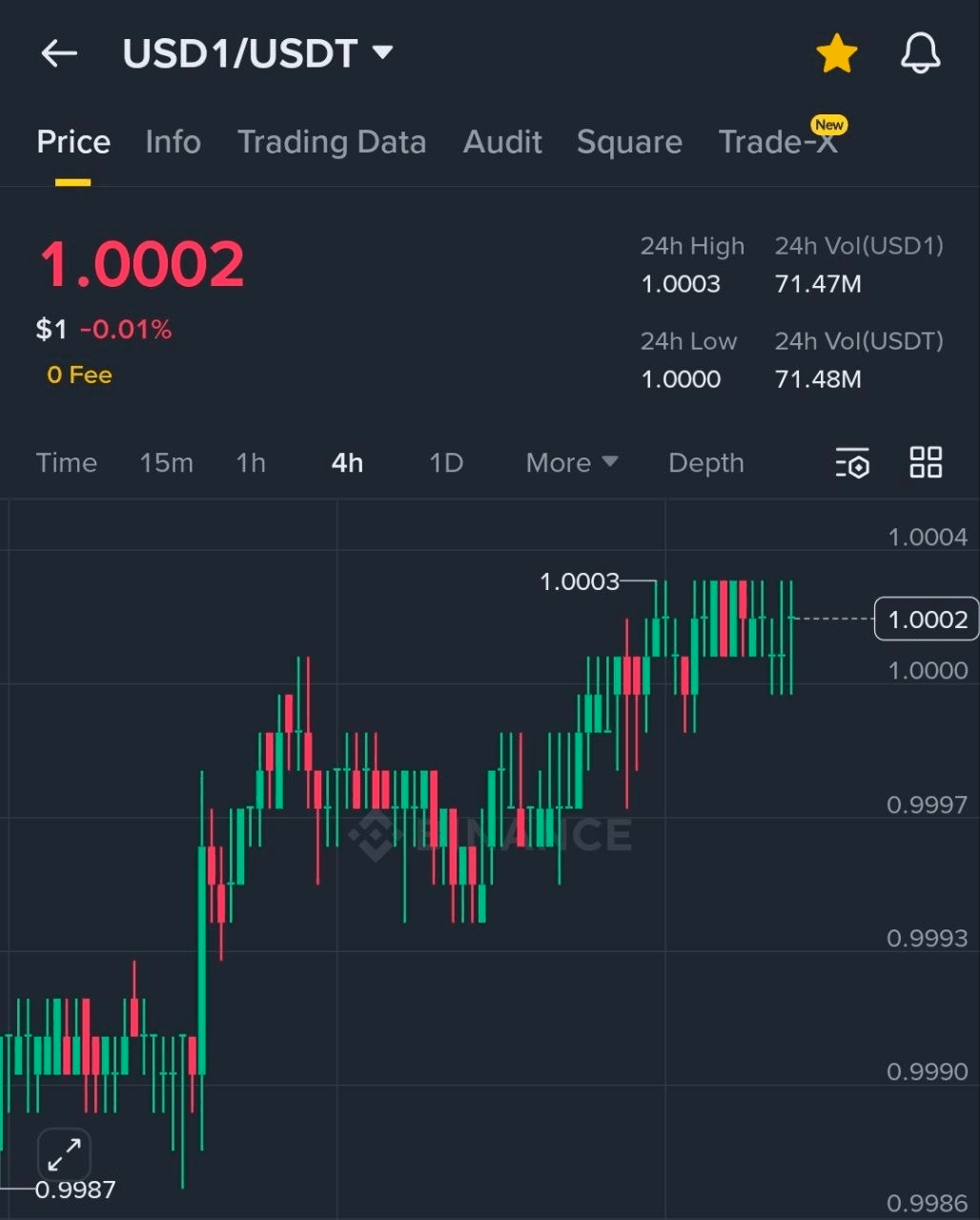Open the Trade-X tab

(x=778, y=142)
